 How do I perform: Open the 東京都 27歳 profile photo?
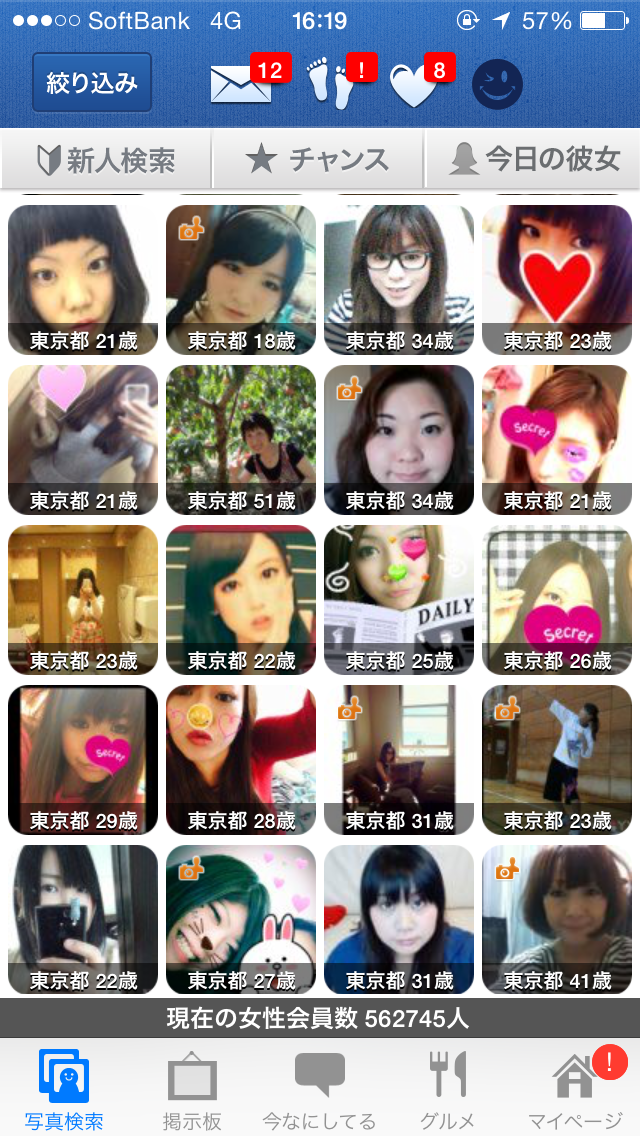pyautogui.click(x=241, y=919)
